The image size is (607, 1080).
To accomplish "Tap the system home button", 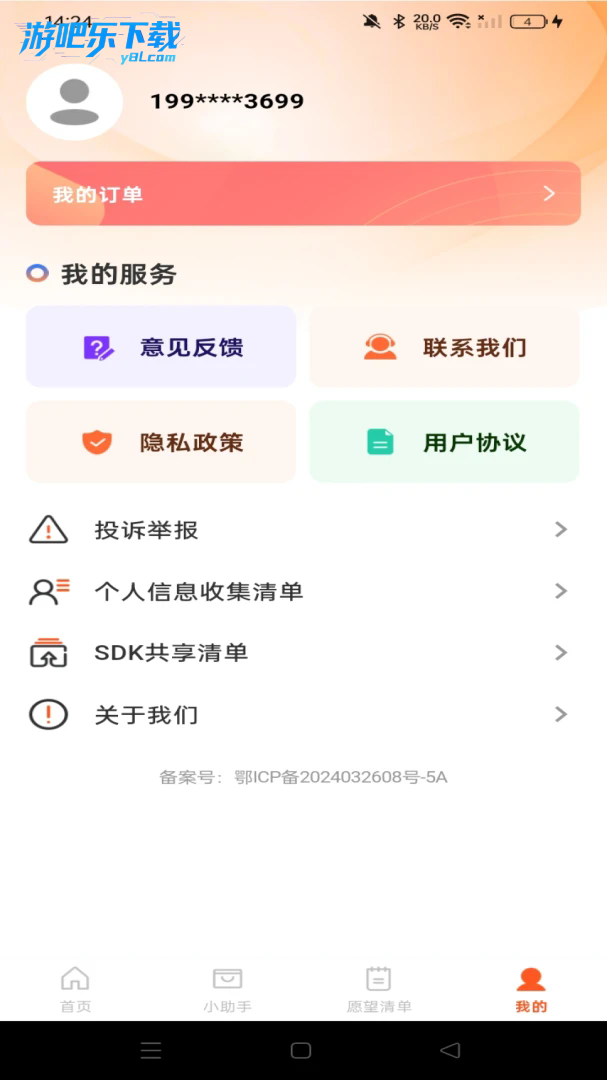I will click(301, 1050).
